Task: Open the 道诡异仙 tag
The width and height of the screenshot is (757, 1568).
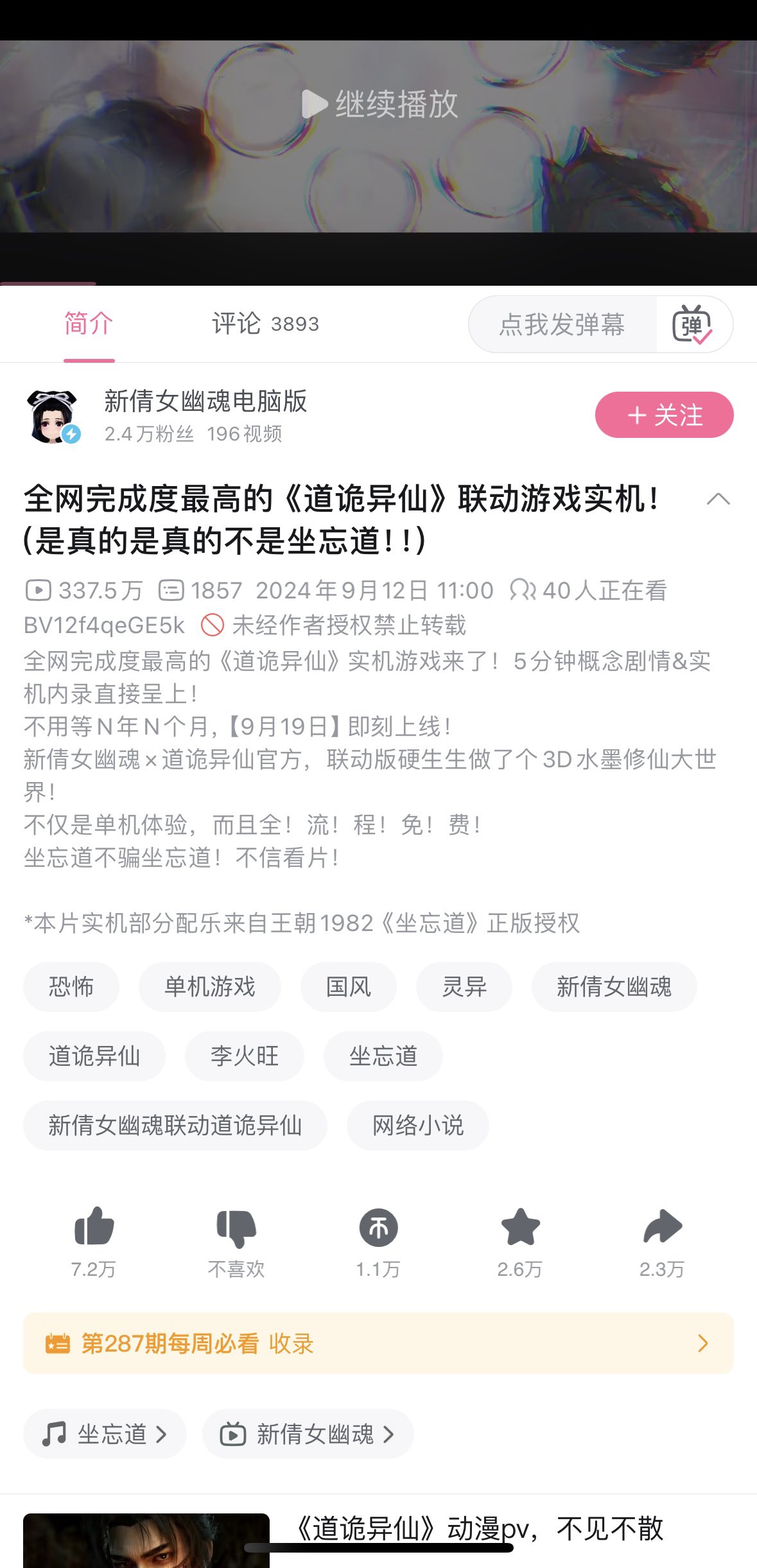Action: click(x=94, y=1056)
